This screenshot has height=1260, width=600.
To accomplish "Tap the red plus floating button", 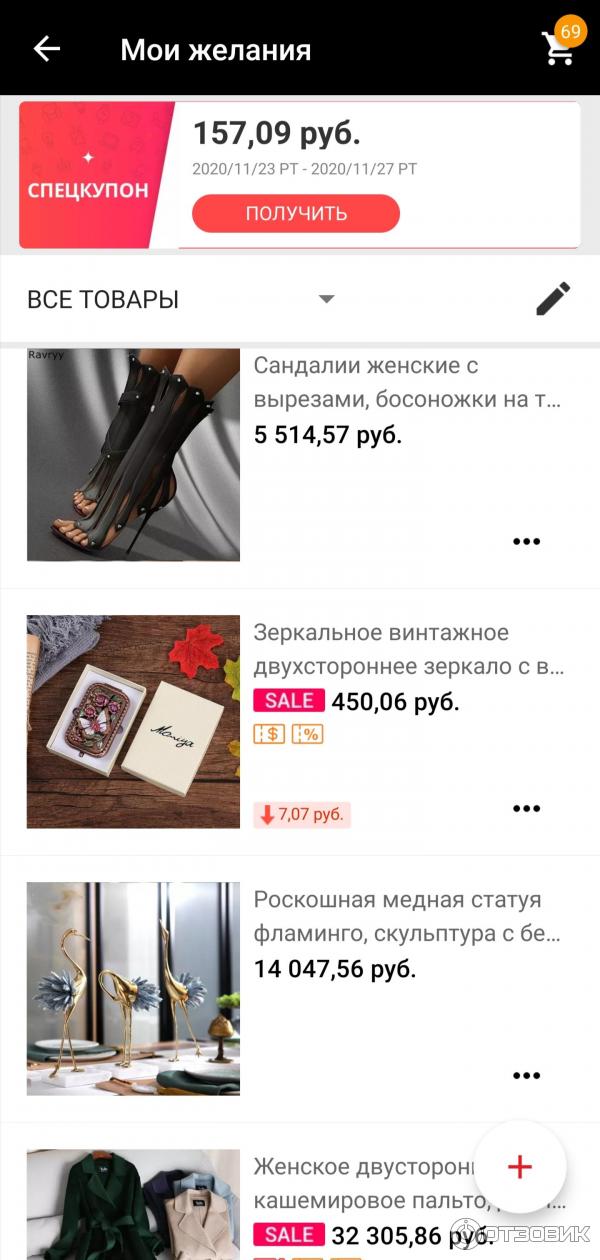I will 520,1167.
